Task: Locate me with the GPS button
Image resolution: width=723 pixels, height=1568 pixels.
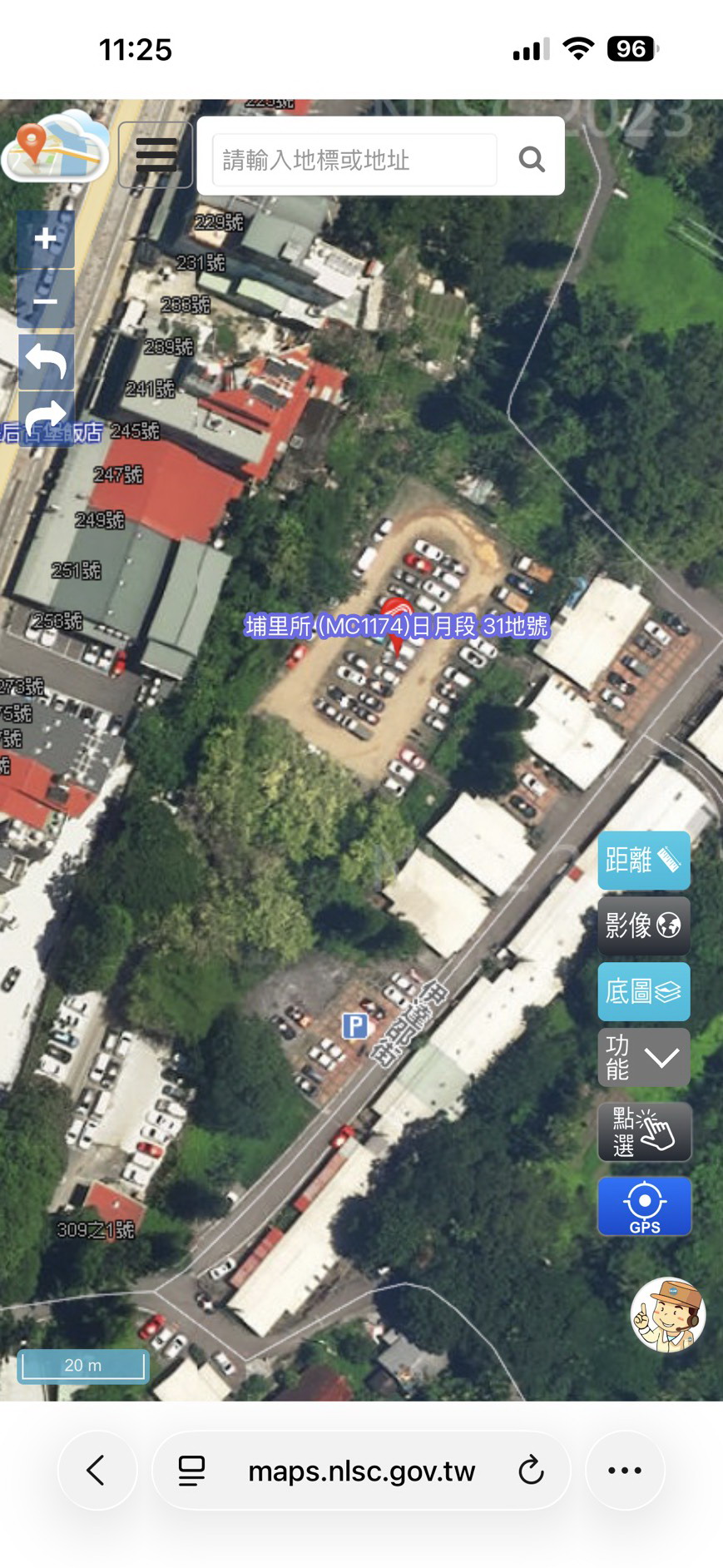Action: click(x=643, y=1206)
